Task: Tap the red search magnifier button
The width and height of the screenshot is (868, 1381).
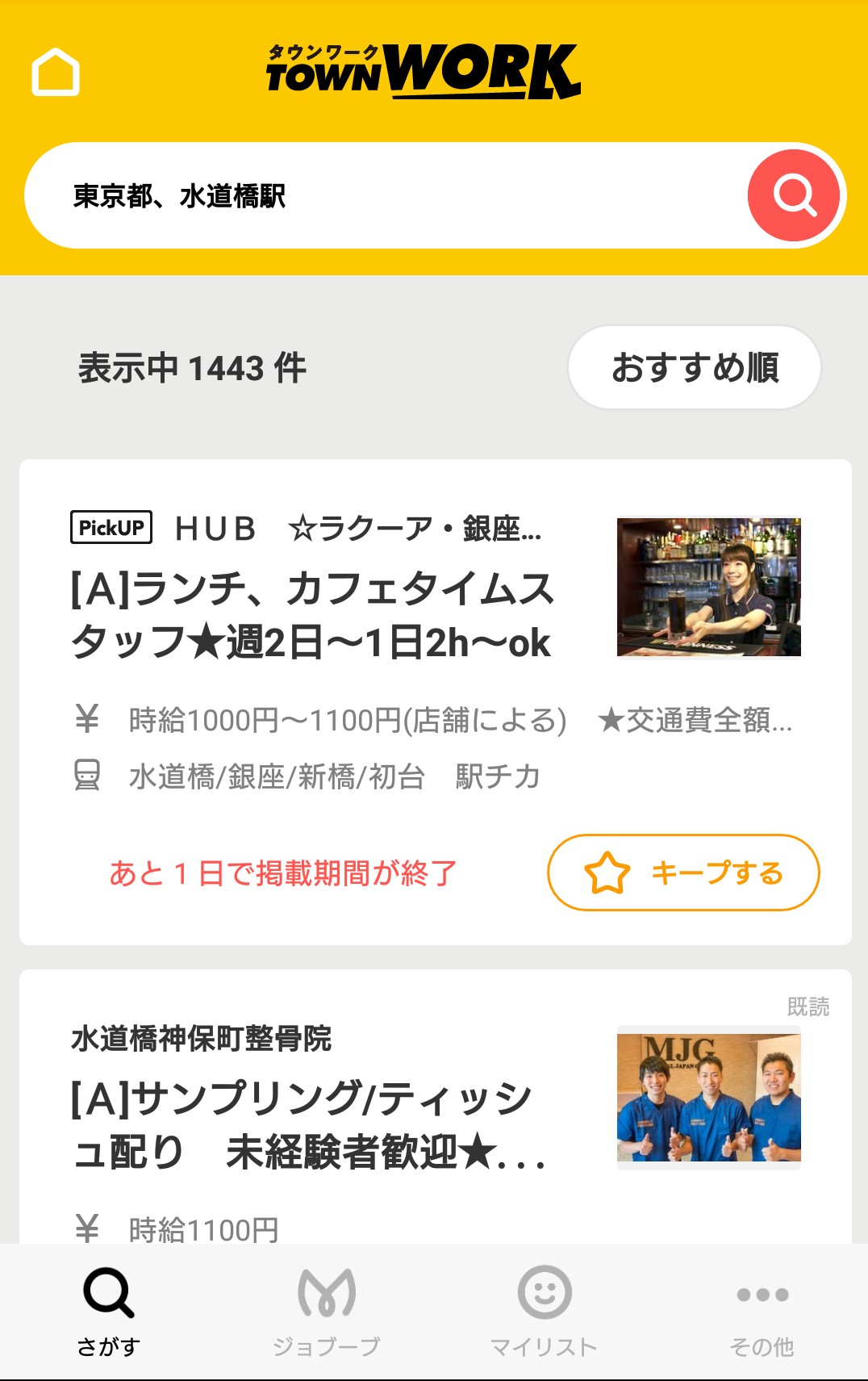Action: click(x=794, y=195)
